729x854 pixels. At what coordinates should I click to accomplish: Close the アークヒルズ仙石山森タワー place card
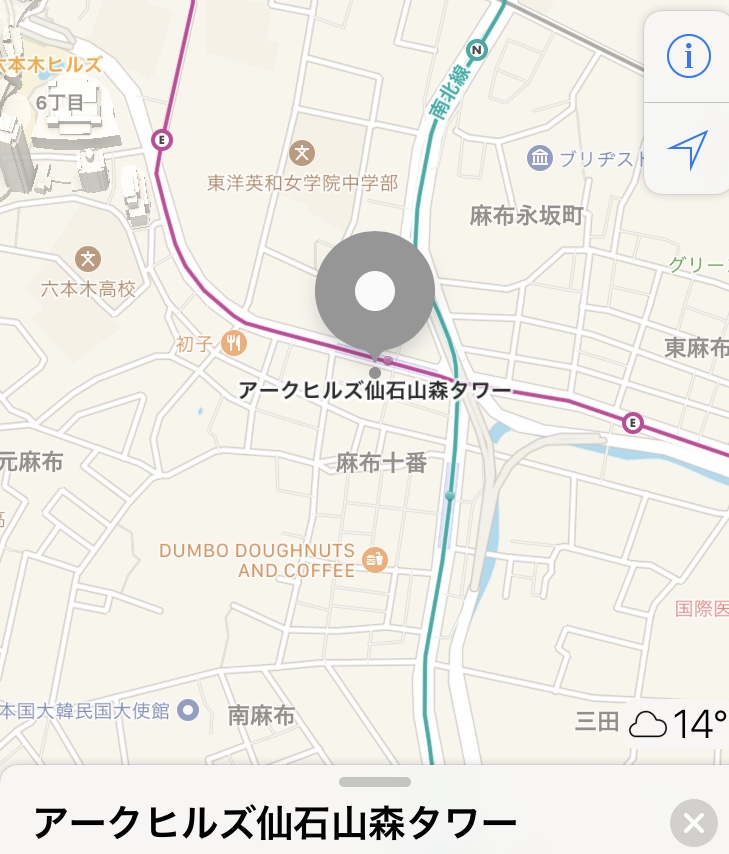coord(694,824)
